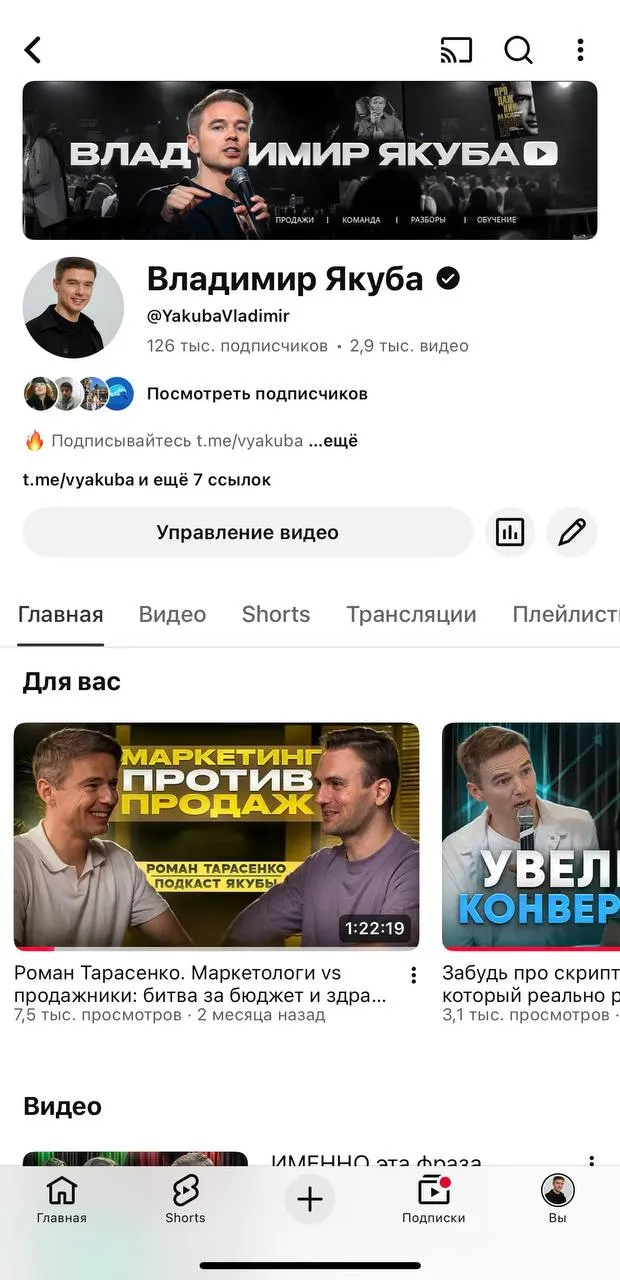The width and height of the screenshot is (620, 1280).
Task: Open channel search magnifier
Action: pyautogui.click(x=518, y=50)
